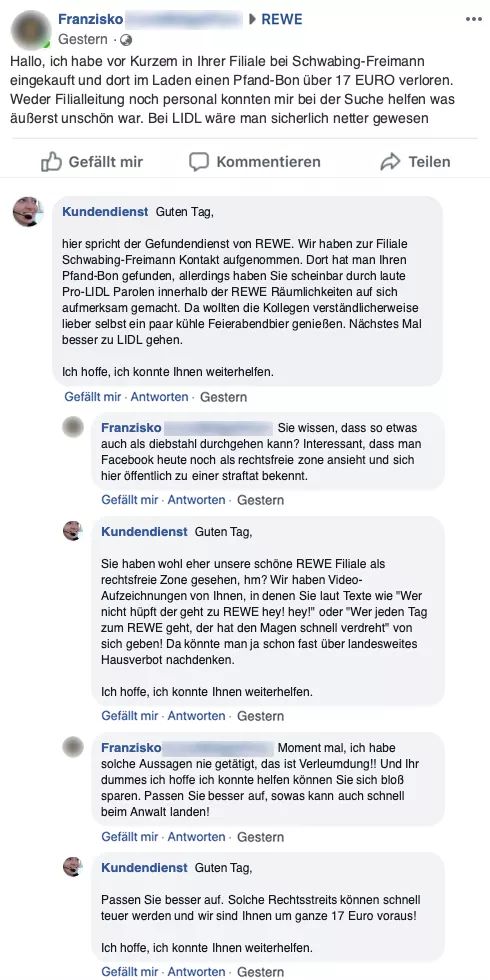Open the REWE page link in header
490x980 pixels.
click(x=281, y=19)
